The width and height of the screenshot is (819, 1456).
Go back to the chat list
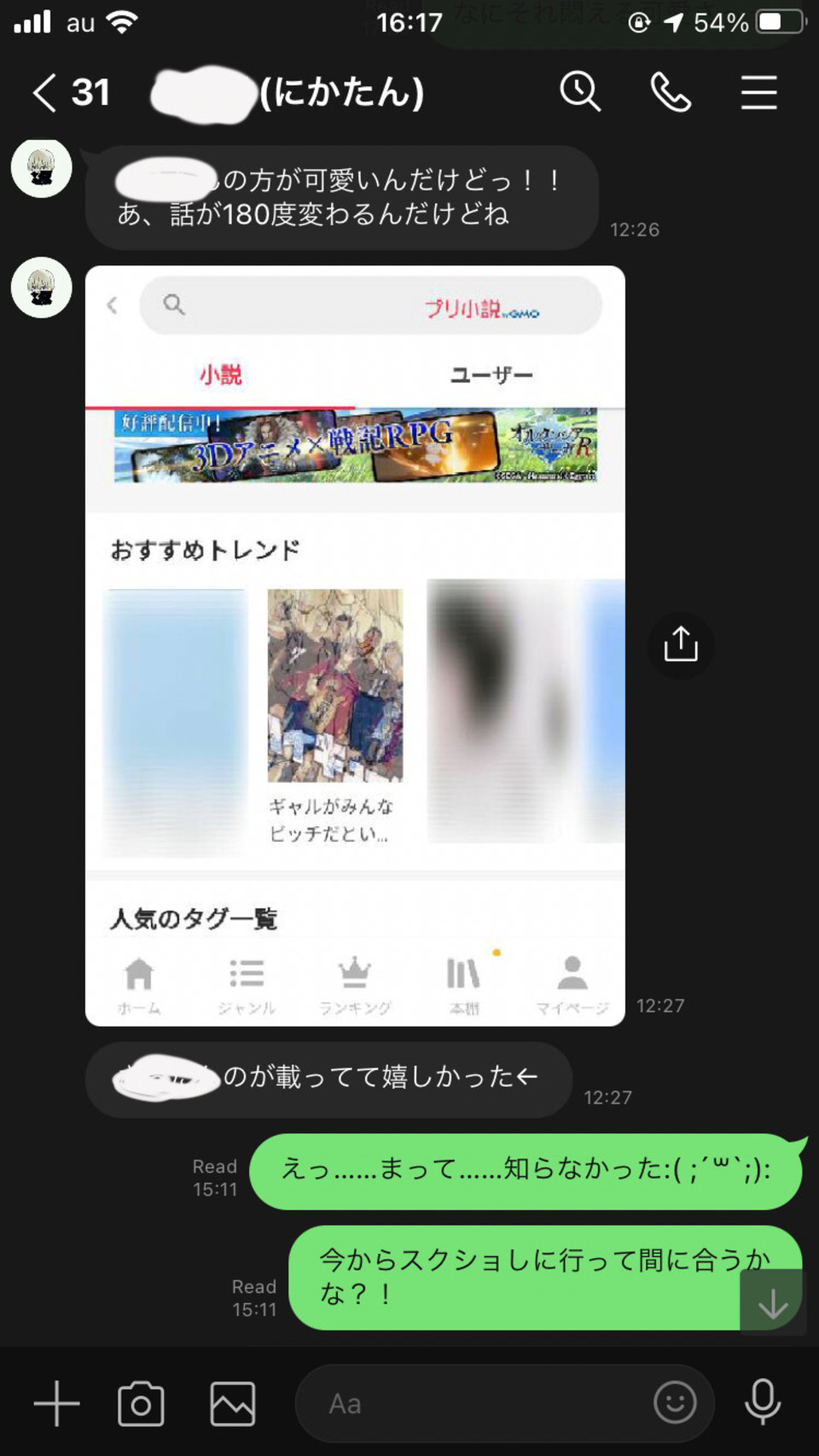[x=46, y=92]
